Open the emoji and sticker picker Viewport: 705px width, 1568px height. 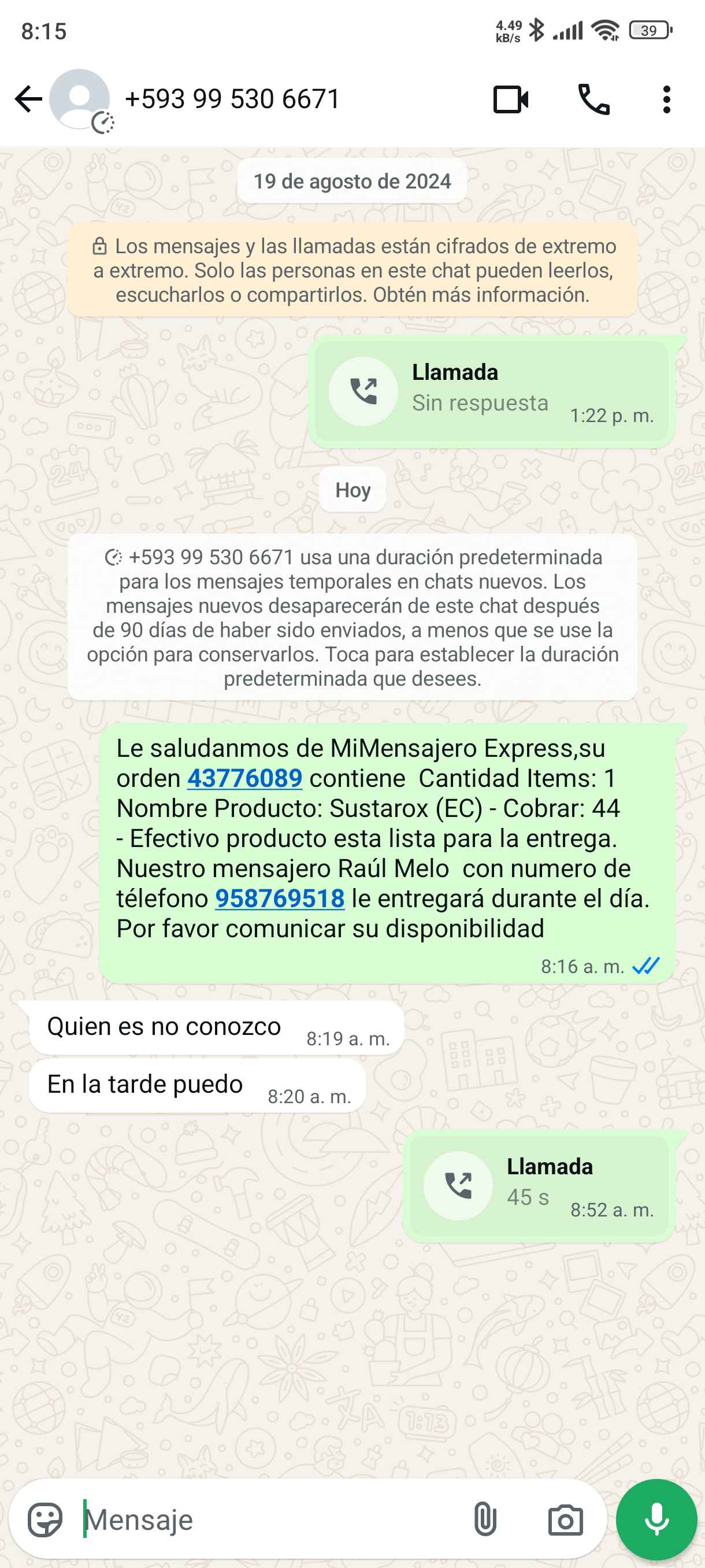pyautogui.click(x=45, y=1520)
